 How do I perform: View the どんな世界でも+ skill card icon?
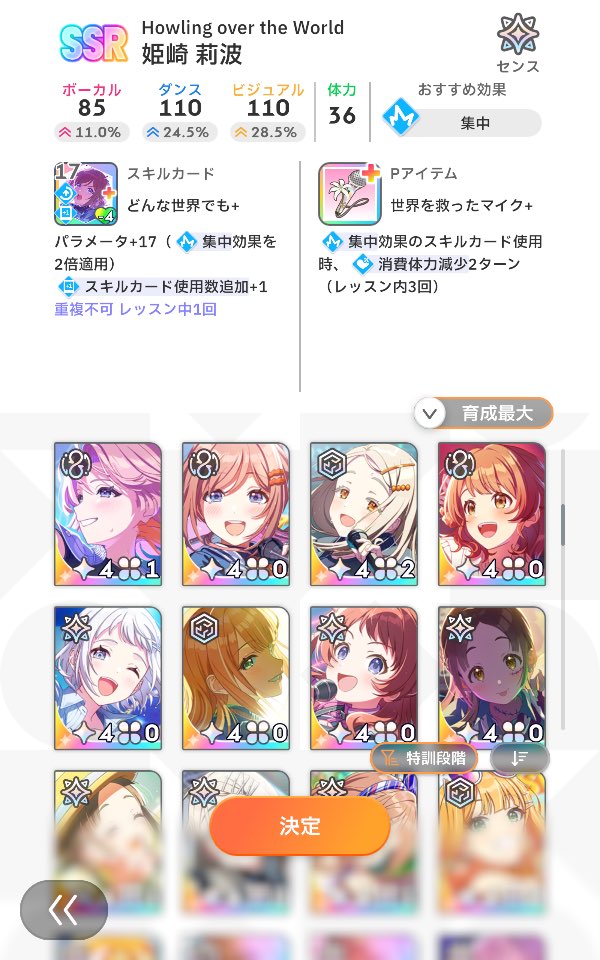(87, 194)
